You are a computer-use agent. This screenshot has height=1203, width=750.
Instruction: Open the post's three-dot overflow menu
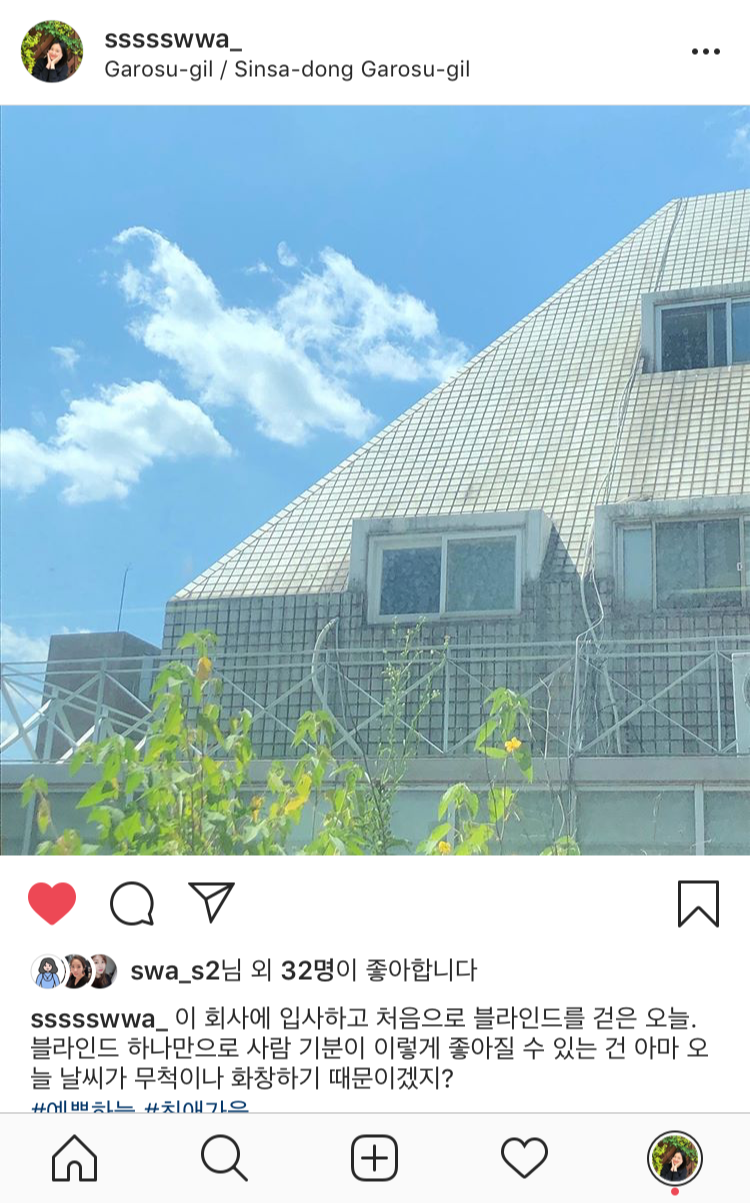[x=705, y=52]
